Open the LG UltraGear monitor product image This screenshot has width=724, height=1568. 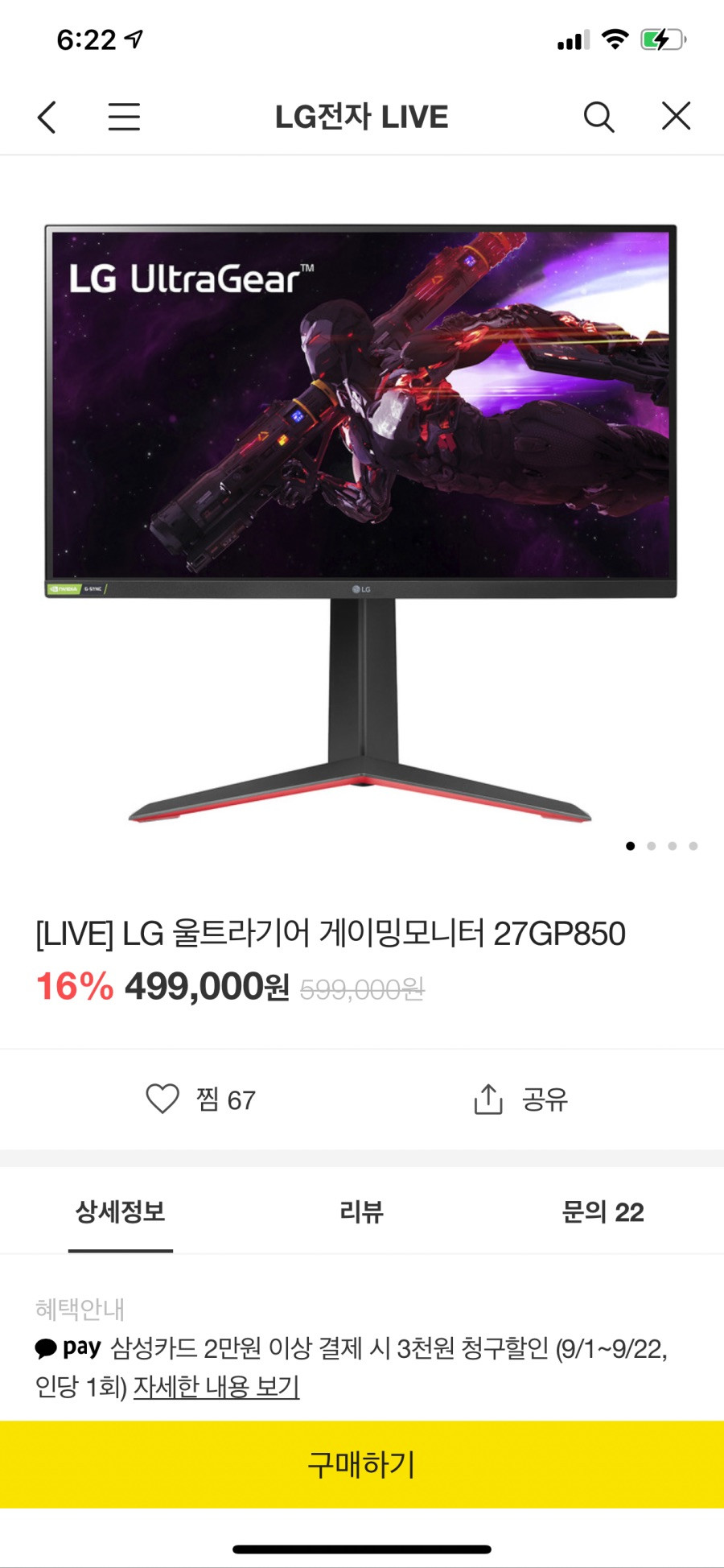pos(361,523)
